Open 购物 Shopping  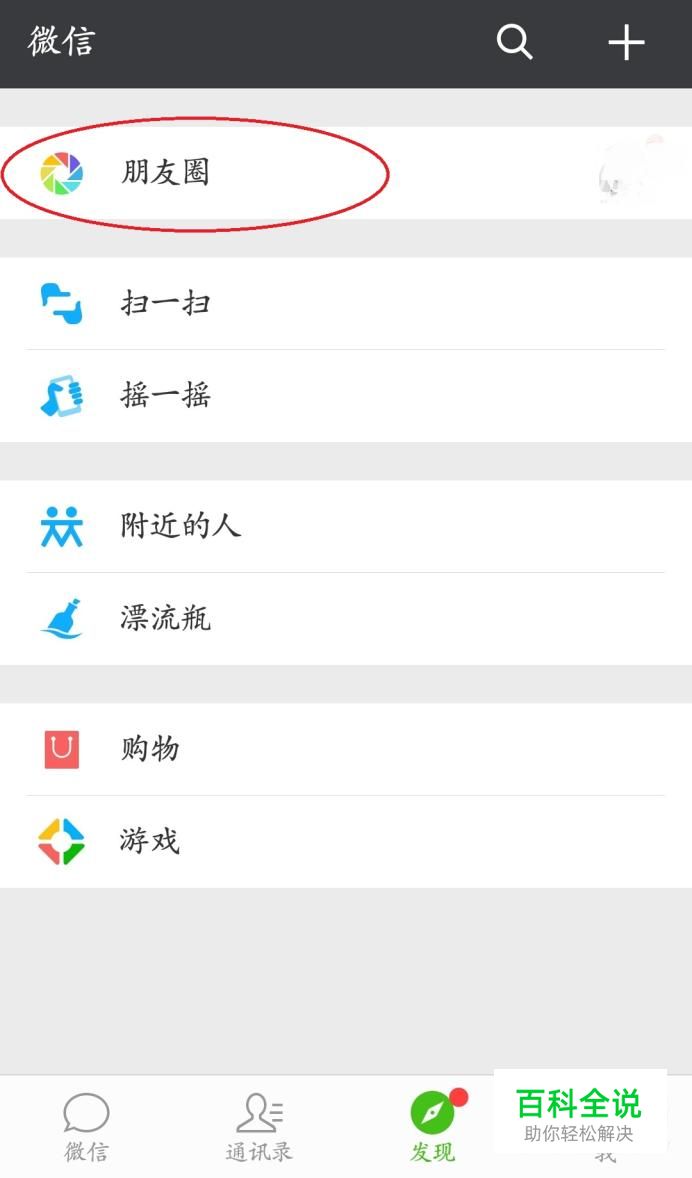click(150, 749)
